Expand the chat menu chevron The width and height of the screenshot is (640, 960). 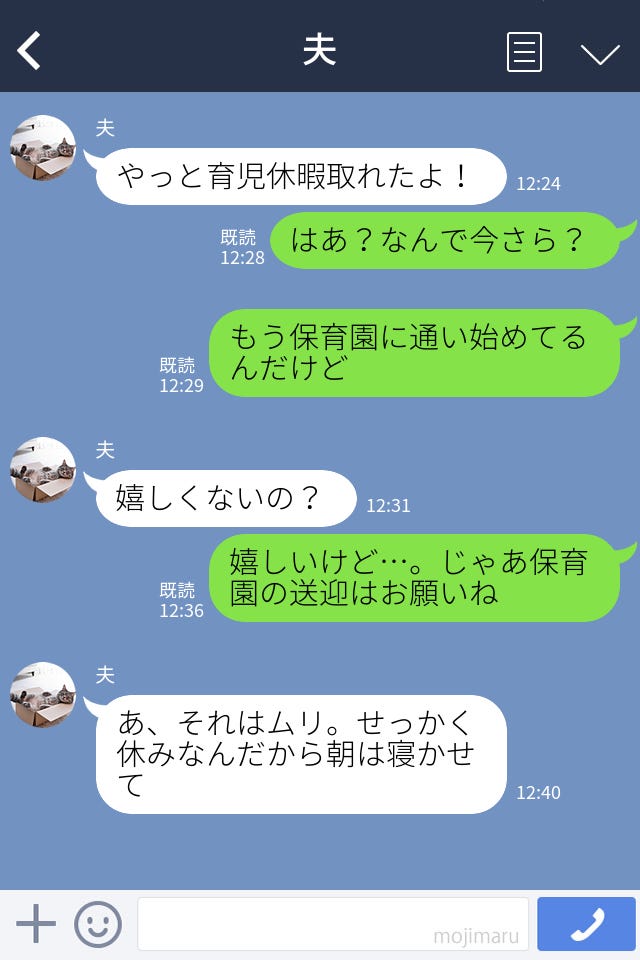pos(600,53)
